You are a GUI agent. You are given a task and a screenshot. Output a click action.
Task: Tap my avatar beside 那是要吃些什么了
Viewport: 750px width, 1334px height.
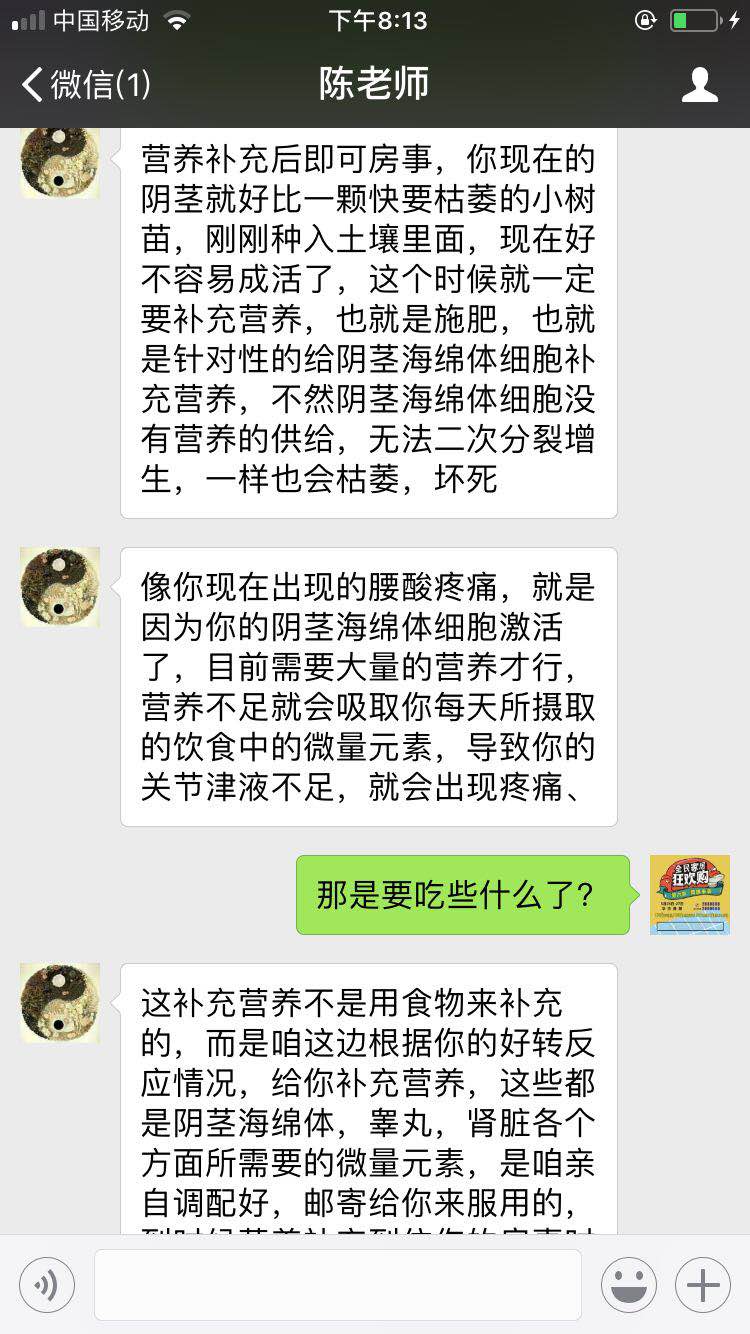pos(690,894)
